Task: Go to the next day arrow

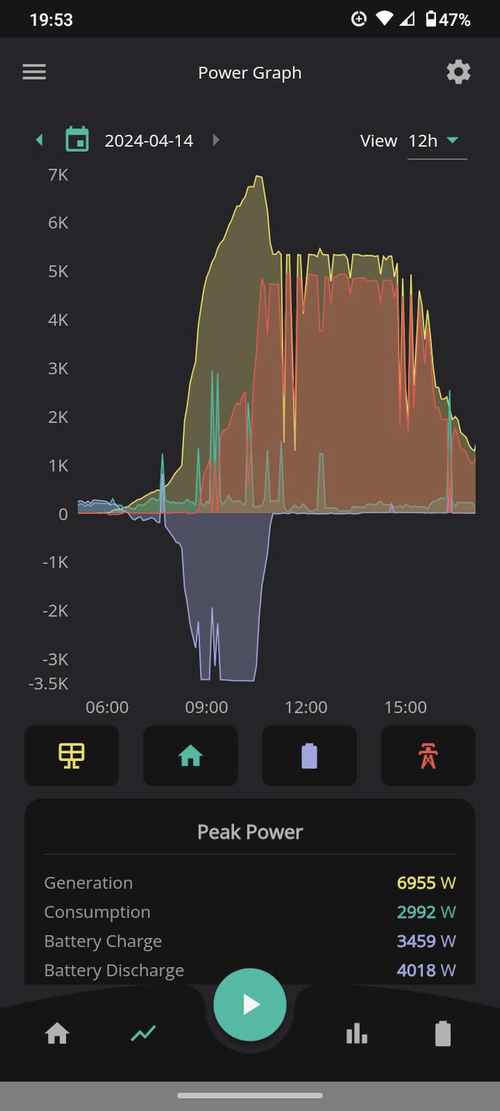Action: coord(216,140)
